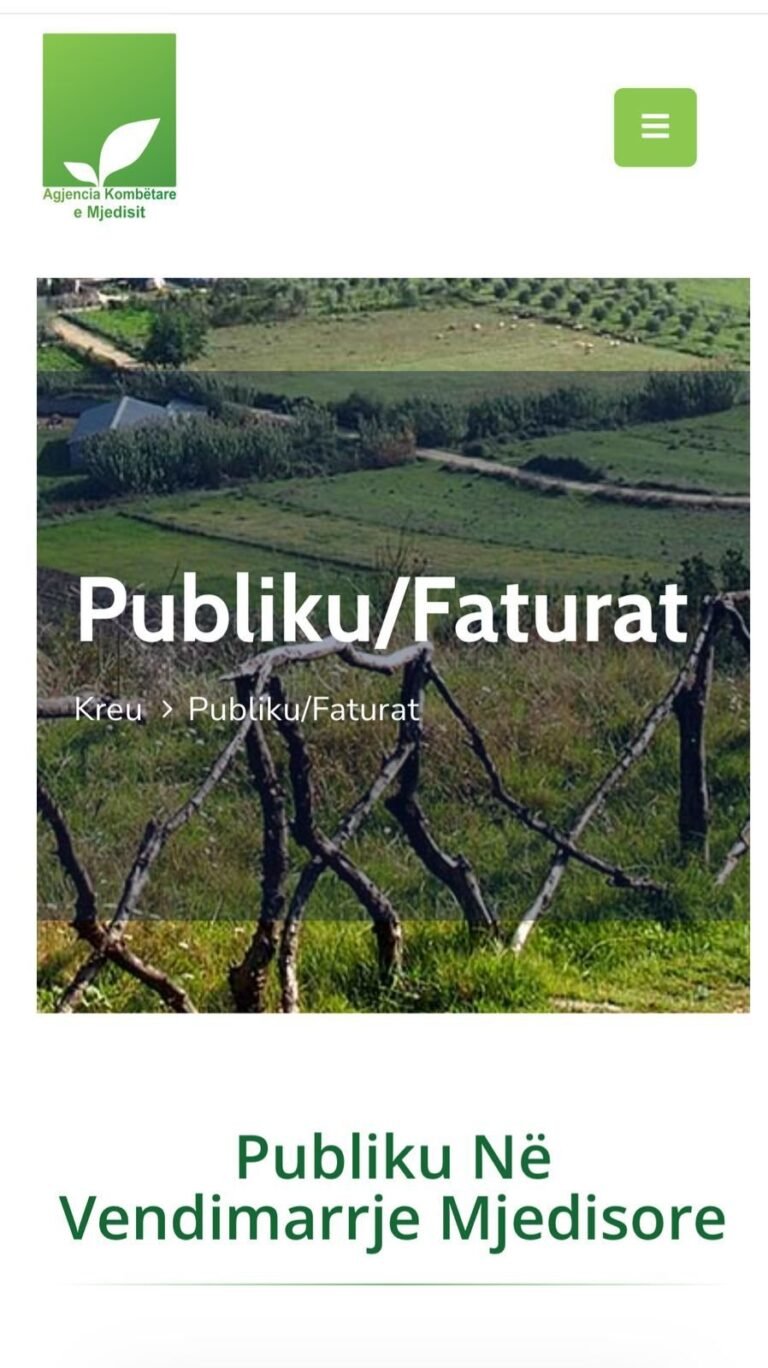Open the hamburger navigation menu
Viewport: 768px width, 1368px height.
click(655, 127)
